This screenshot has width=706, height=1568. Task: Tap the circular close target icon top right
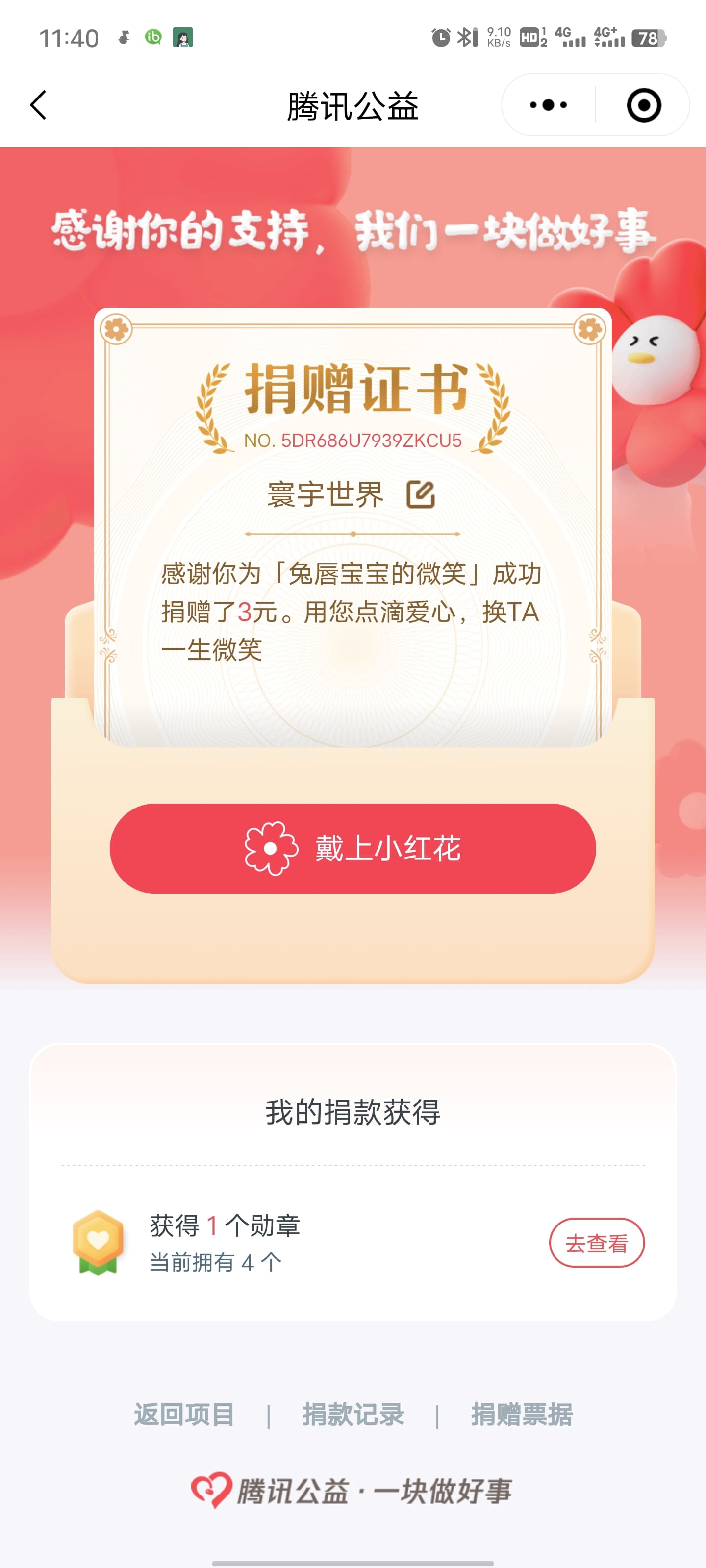tap(644, 105)
